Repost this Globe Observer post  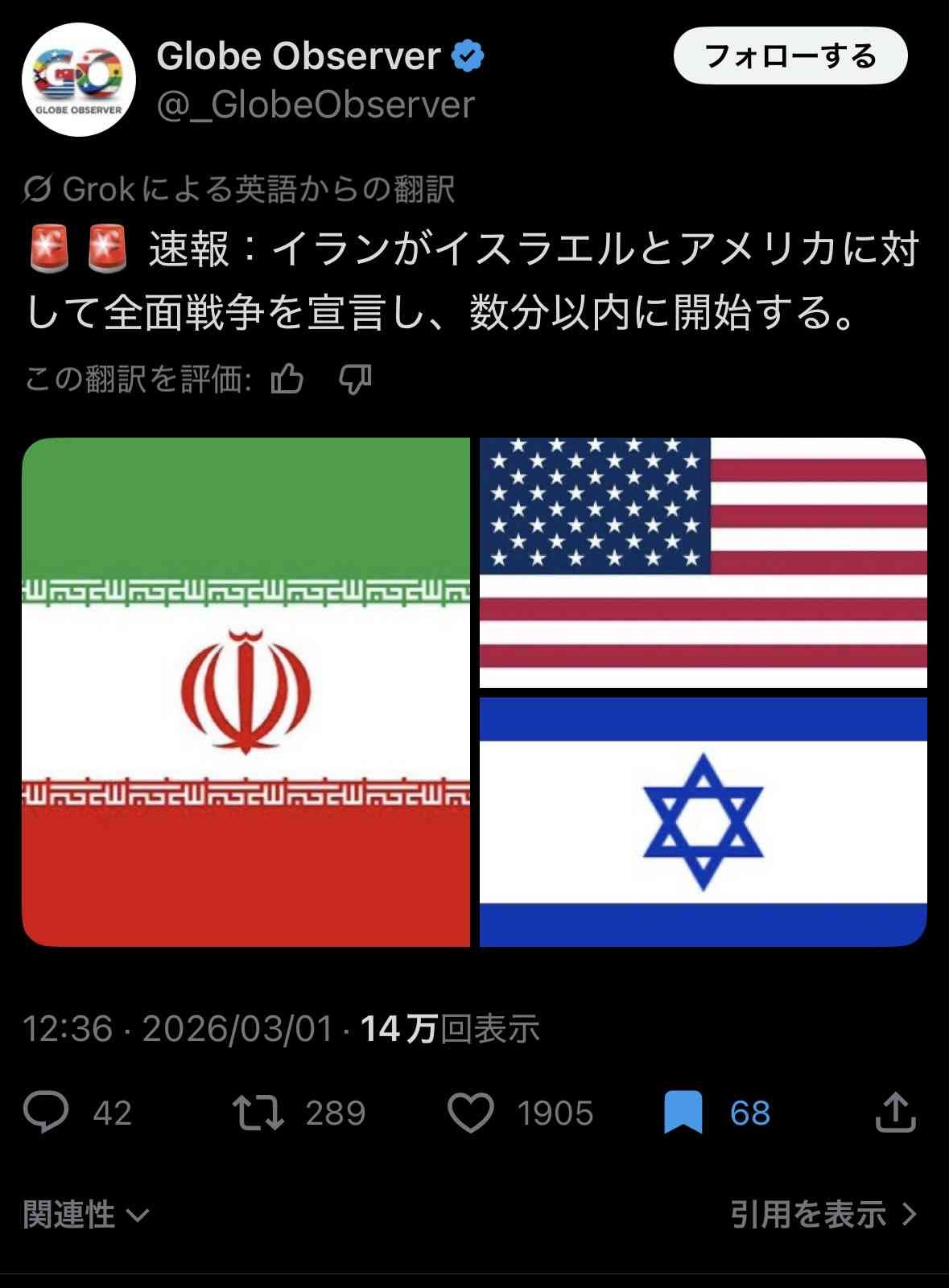258,1112
